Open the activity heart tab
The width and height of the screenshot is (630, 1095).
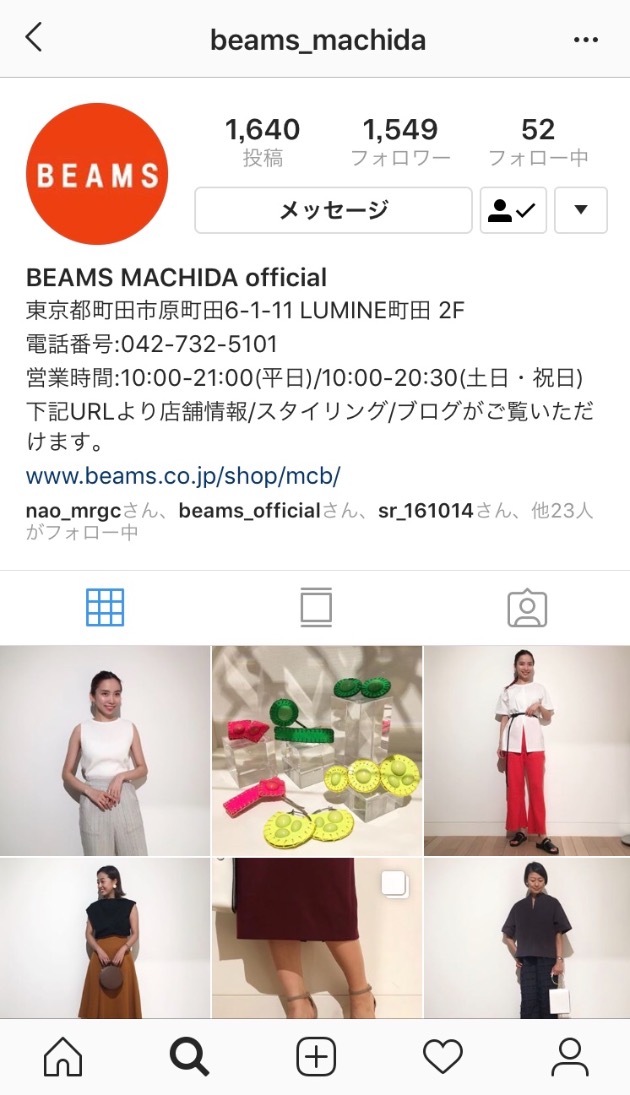[442, 1056]
